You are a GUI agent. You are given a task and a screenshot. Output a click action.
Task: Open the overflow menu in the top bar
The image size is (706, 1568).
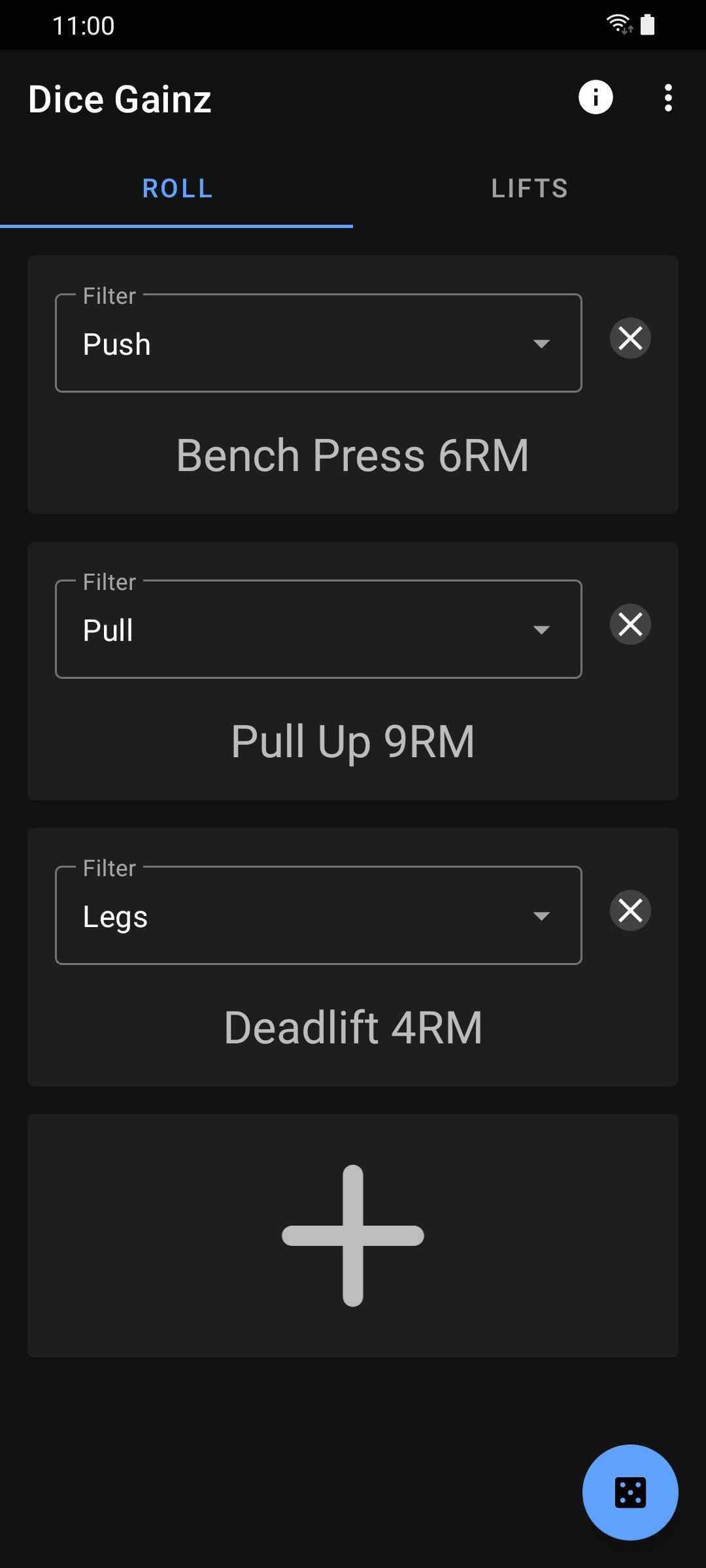click(667, 97)
